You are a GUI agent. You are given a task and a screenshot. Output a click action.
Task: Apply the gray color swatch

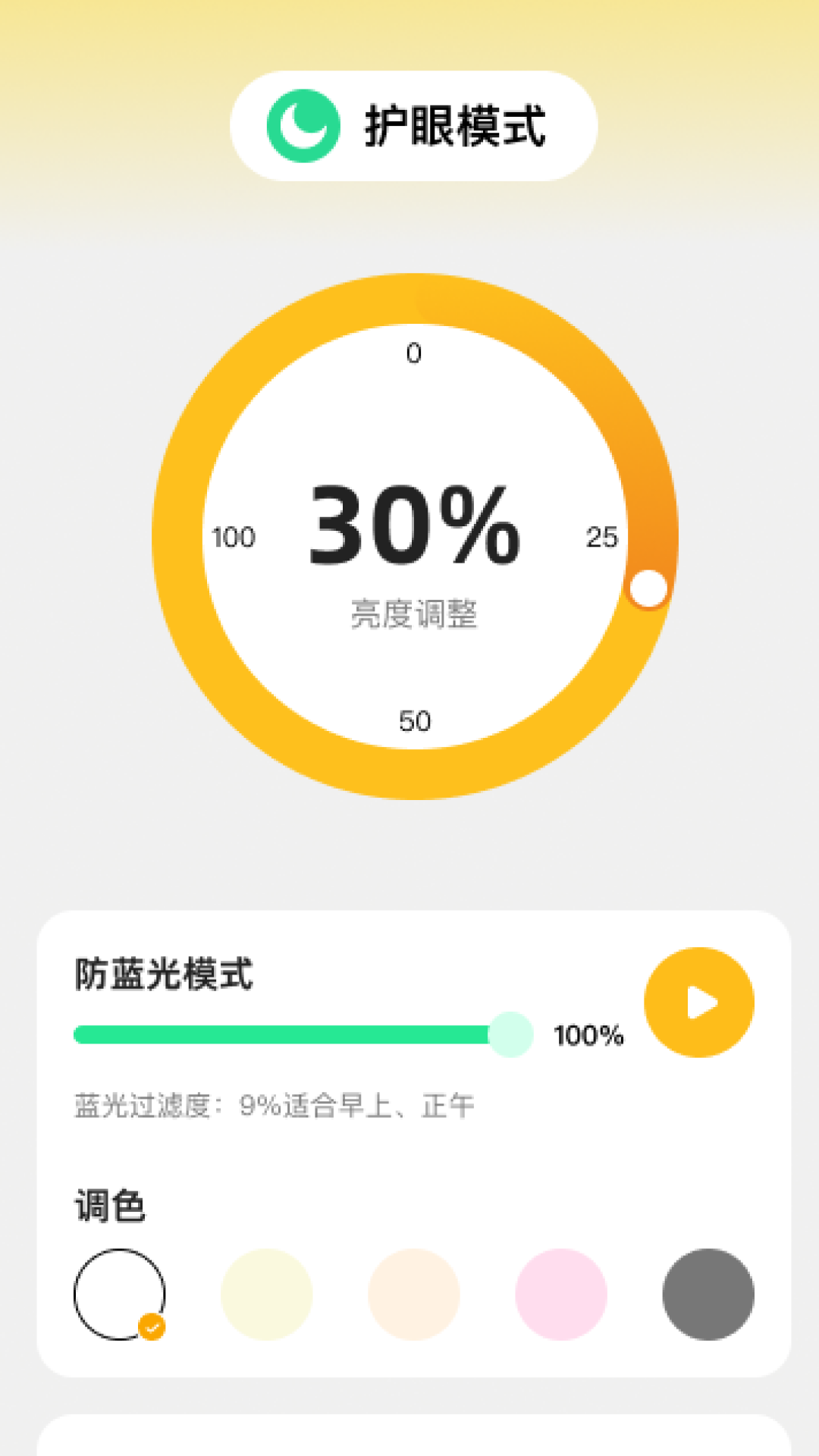tap(708, 1294)
